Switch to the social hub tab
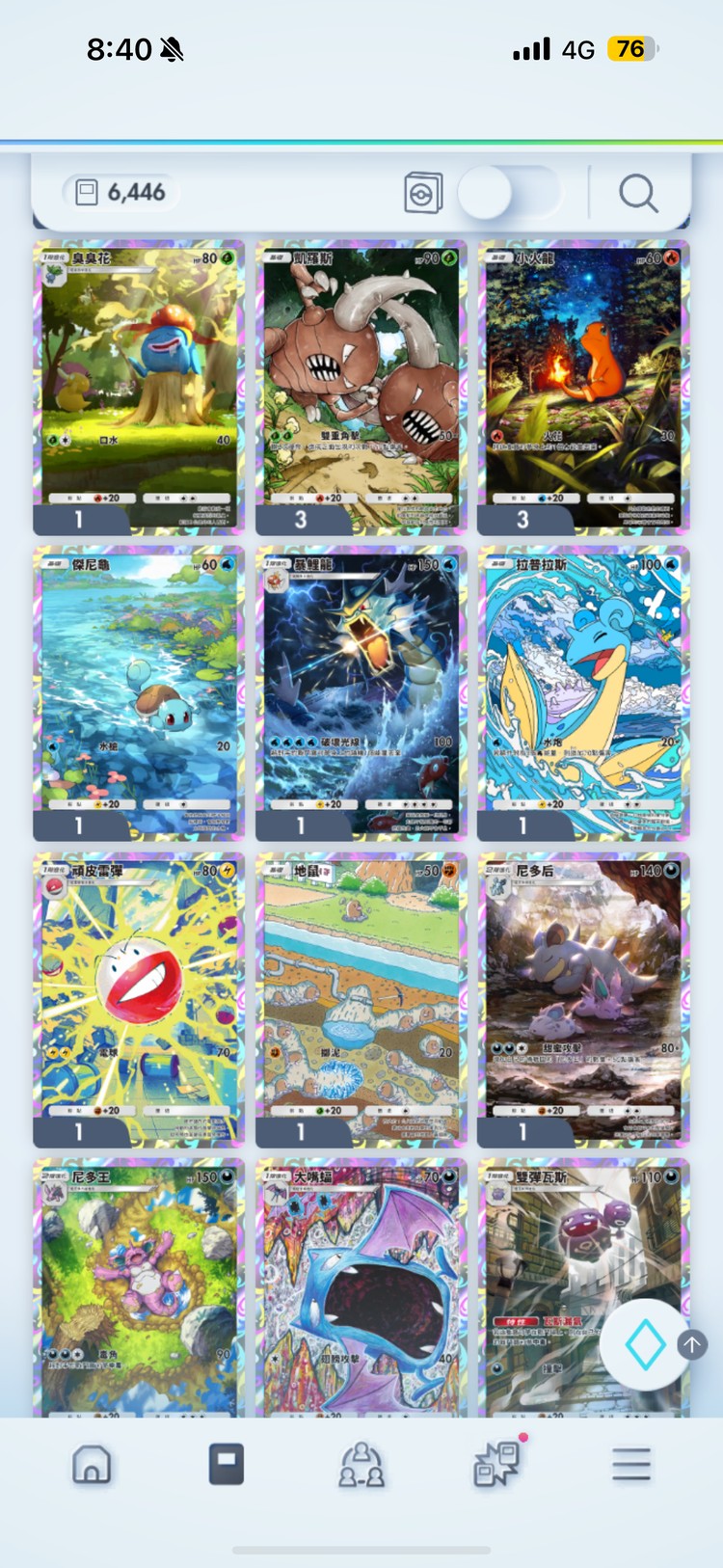This screenshot has height=1568, width=723. pos(361,1465)
